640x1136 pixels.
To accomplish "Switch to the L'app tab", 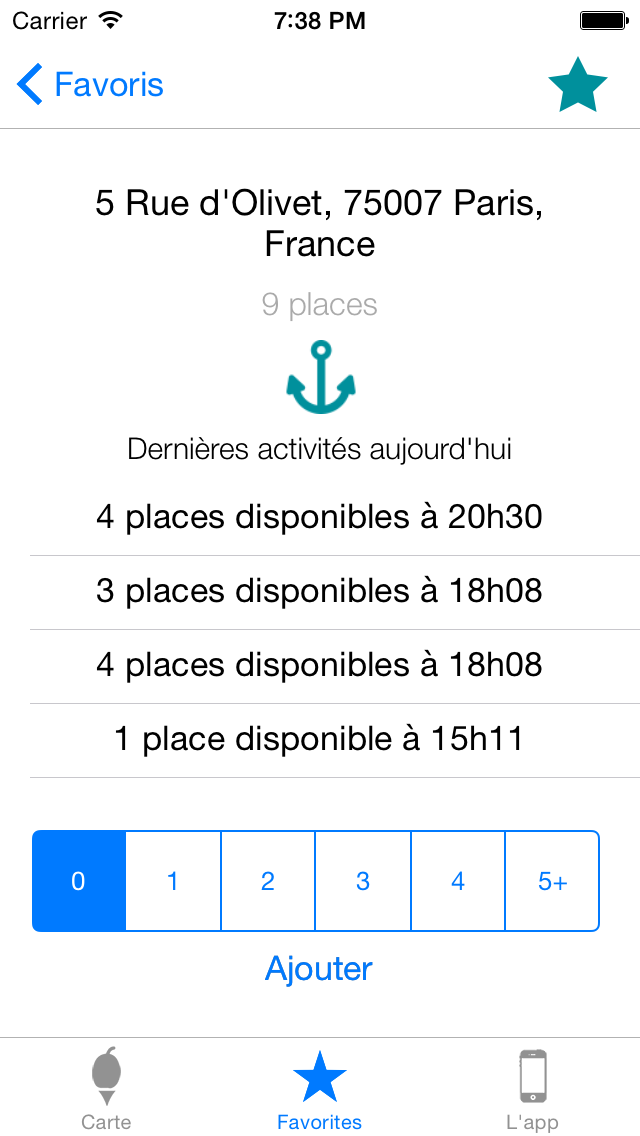I will click(533, 1088).
